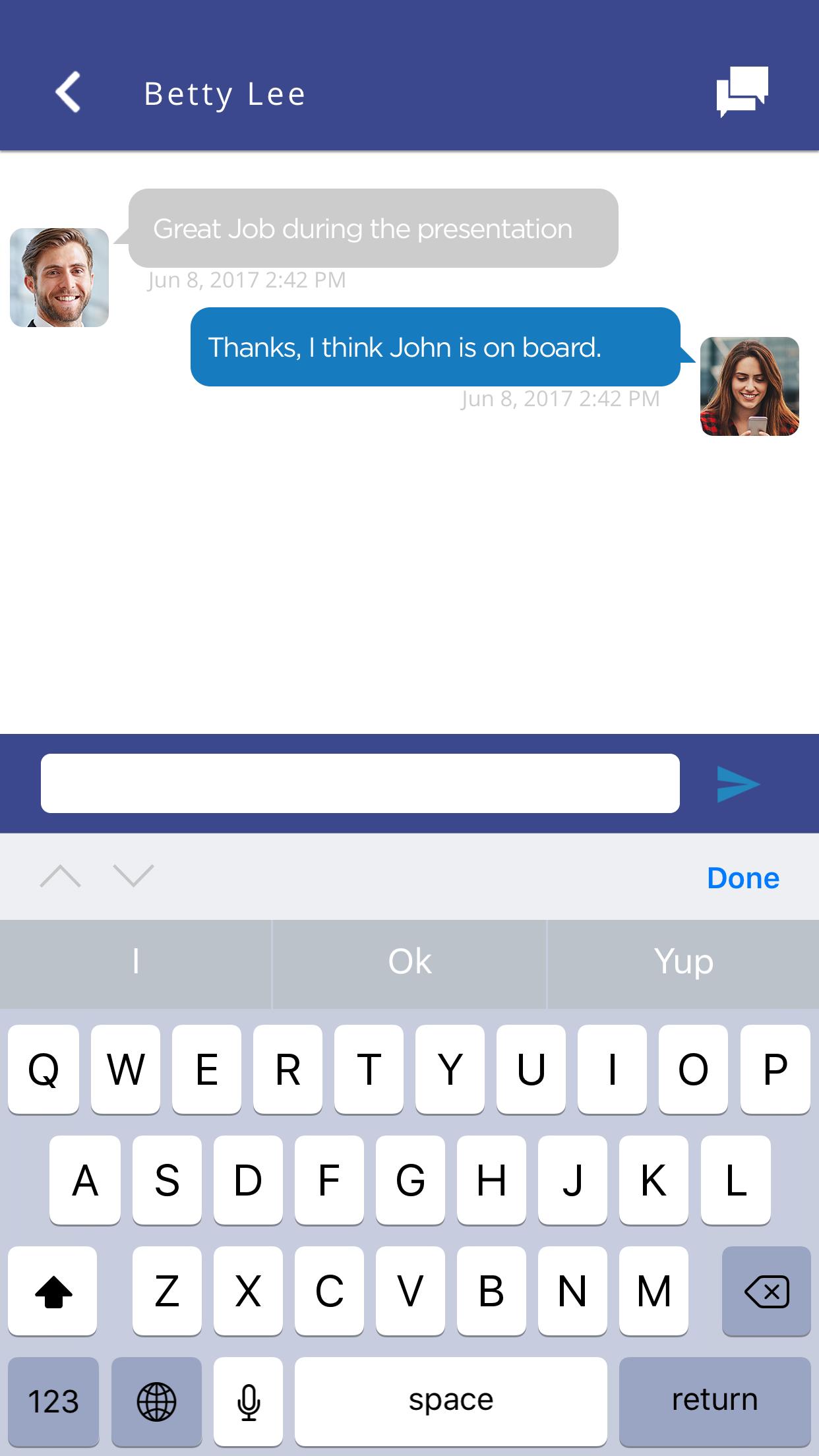Tap the space bar
819x1456 pixels.
tap(450, 1400)
